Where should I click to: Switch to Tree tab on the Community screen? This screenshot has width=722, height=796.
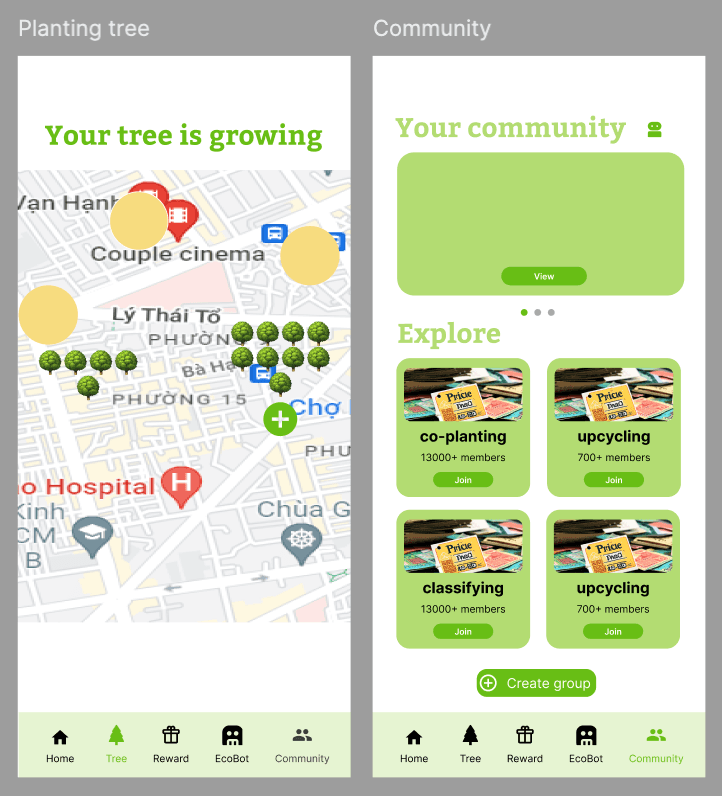[470, 744]
